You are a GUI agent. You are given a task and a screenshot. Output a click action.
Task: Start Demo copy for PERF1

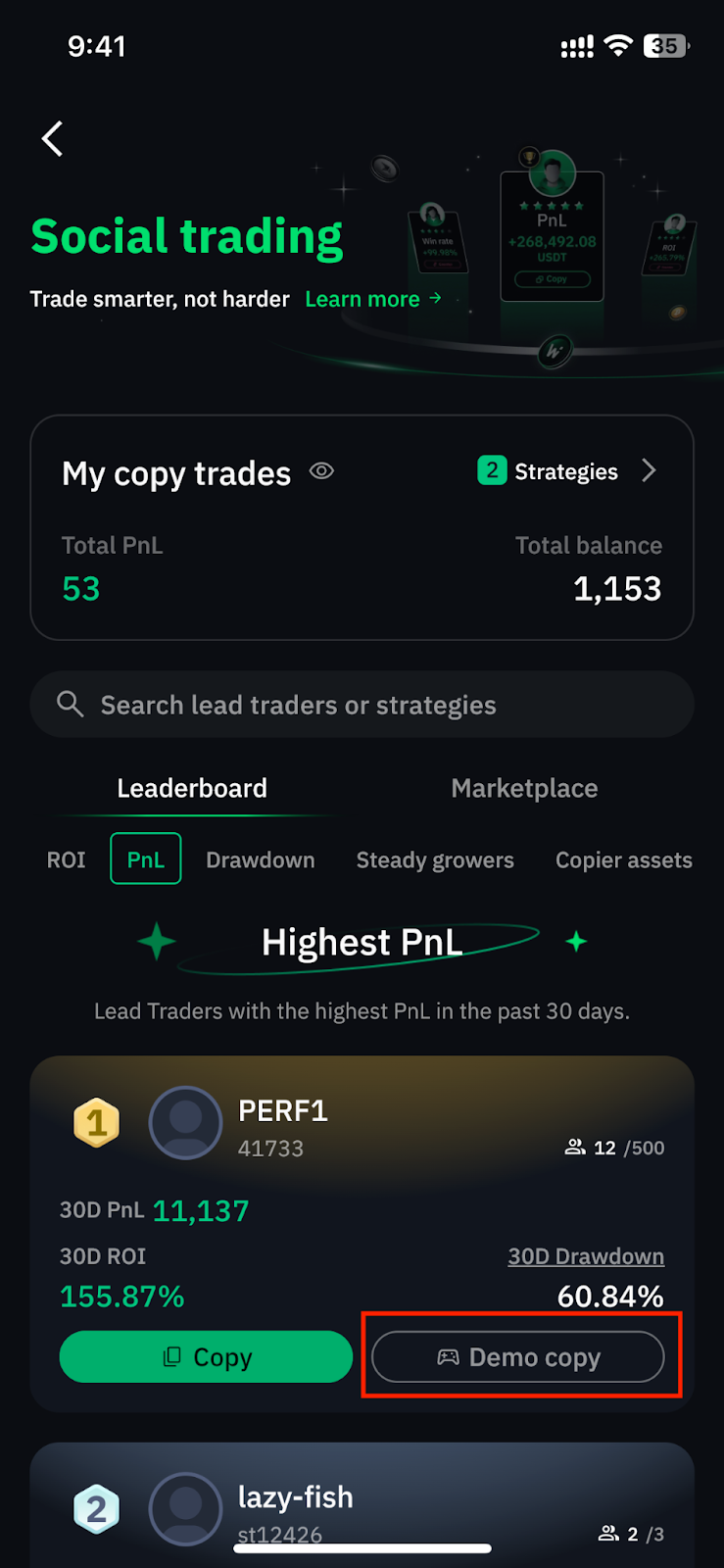click(x=518, y=1356)
